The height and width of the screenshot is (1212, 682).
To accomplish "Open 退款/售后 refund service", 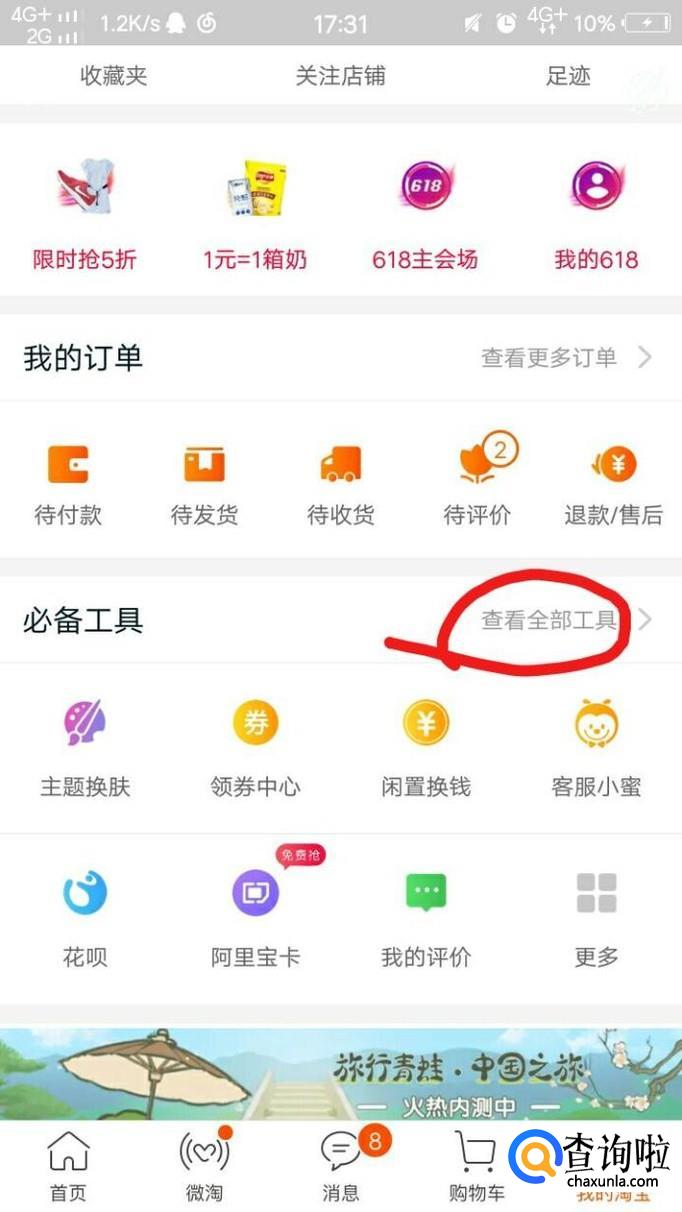I will pos(613,485).
